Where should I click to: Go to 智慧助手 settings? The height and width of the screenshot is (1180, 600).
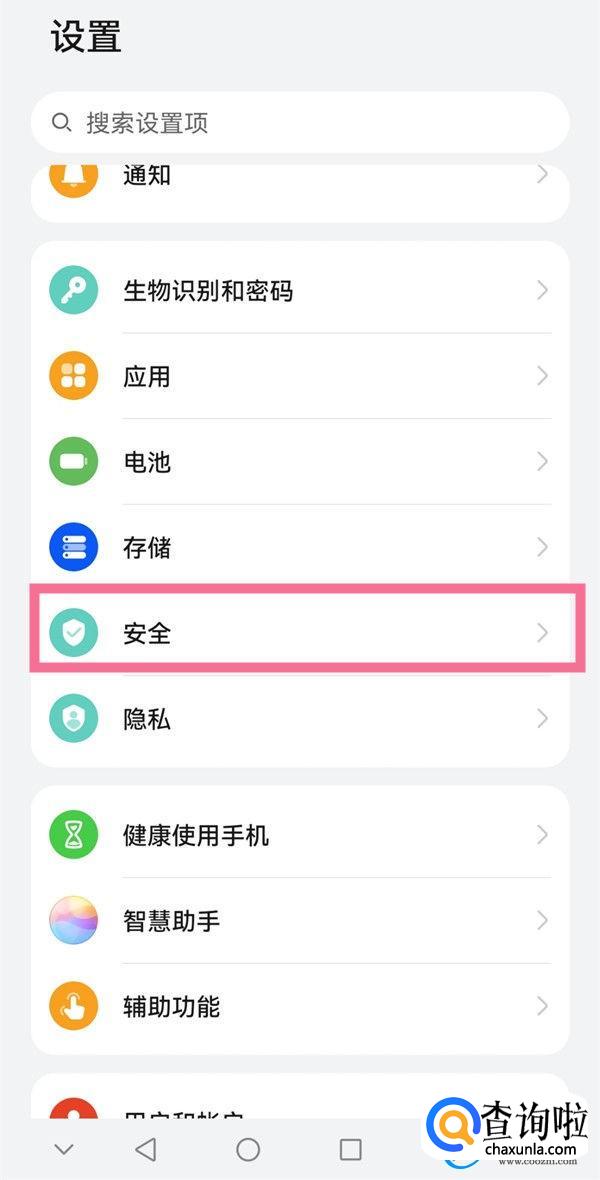[x=300, y=920]
